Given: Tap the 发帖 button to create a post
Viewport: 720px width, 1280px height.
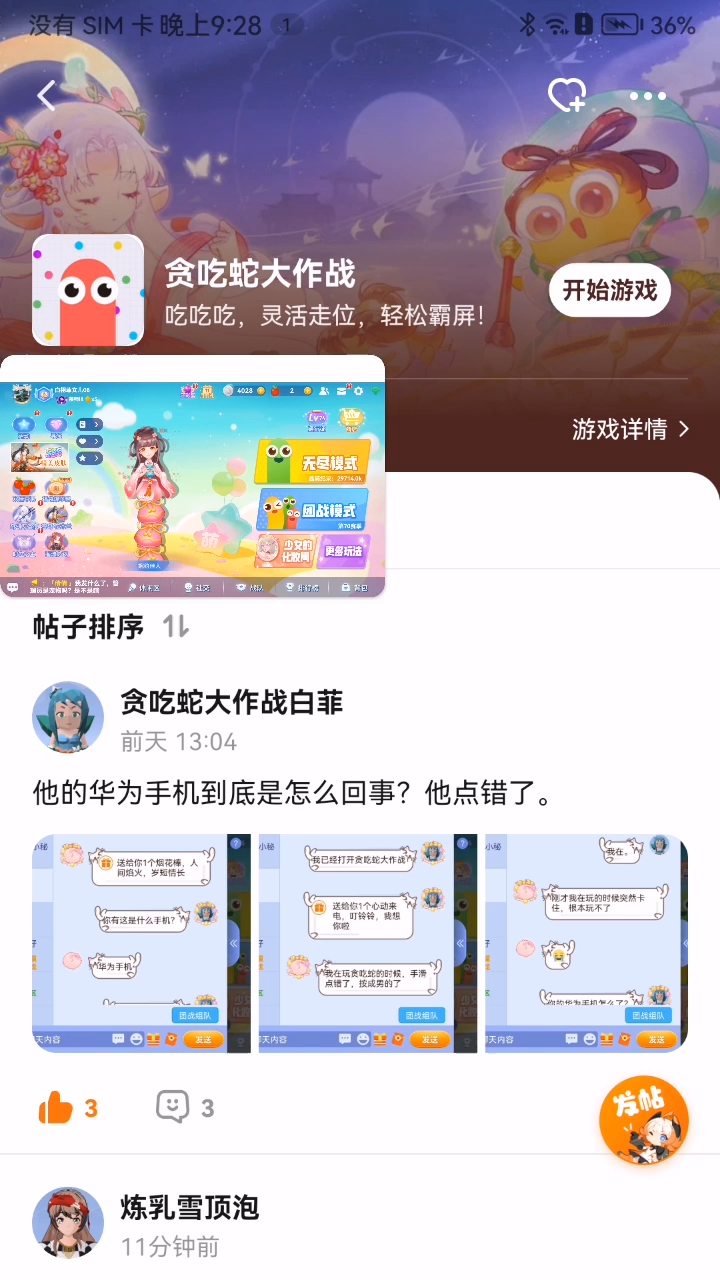Looking at the screenshot, I should (644, 1120).
